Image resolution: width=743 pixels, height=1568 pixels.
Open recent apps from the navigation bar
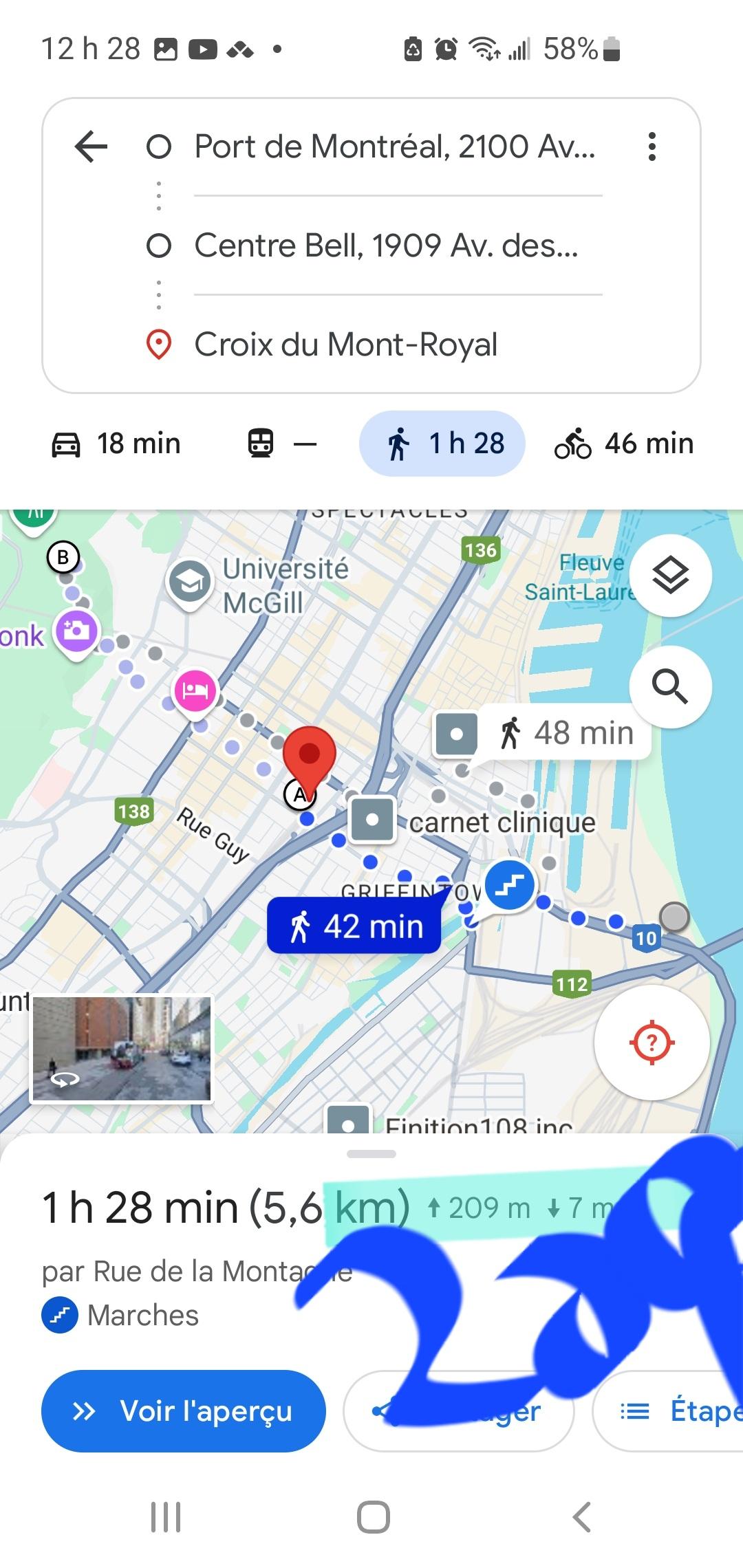pyautogui.click(x=166, y=1517)
